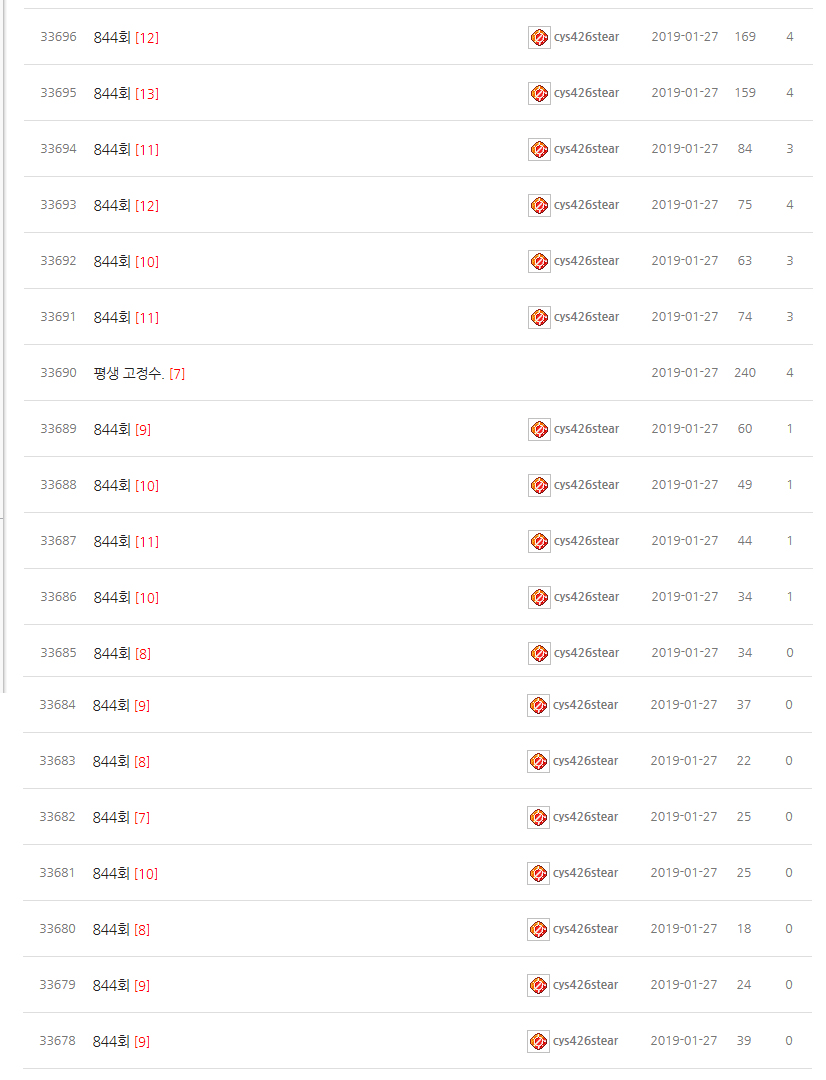The image size is (826, 1080).
Task: Open post number 33685
Action: 112,653
